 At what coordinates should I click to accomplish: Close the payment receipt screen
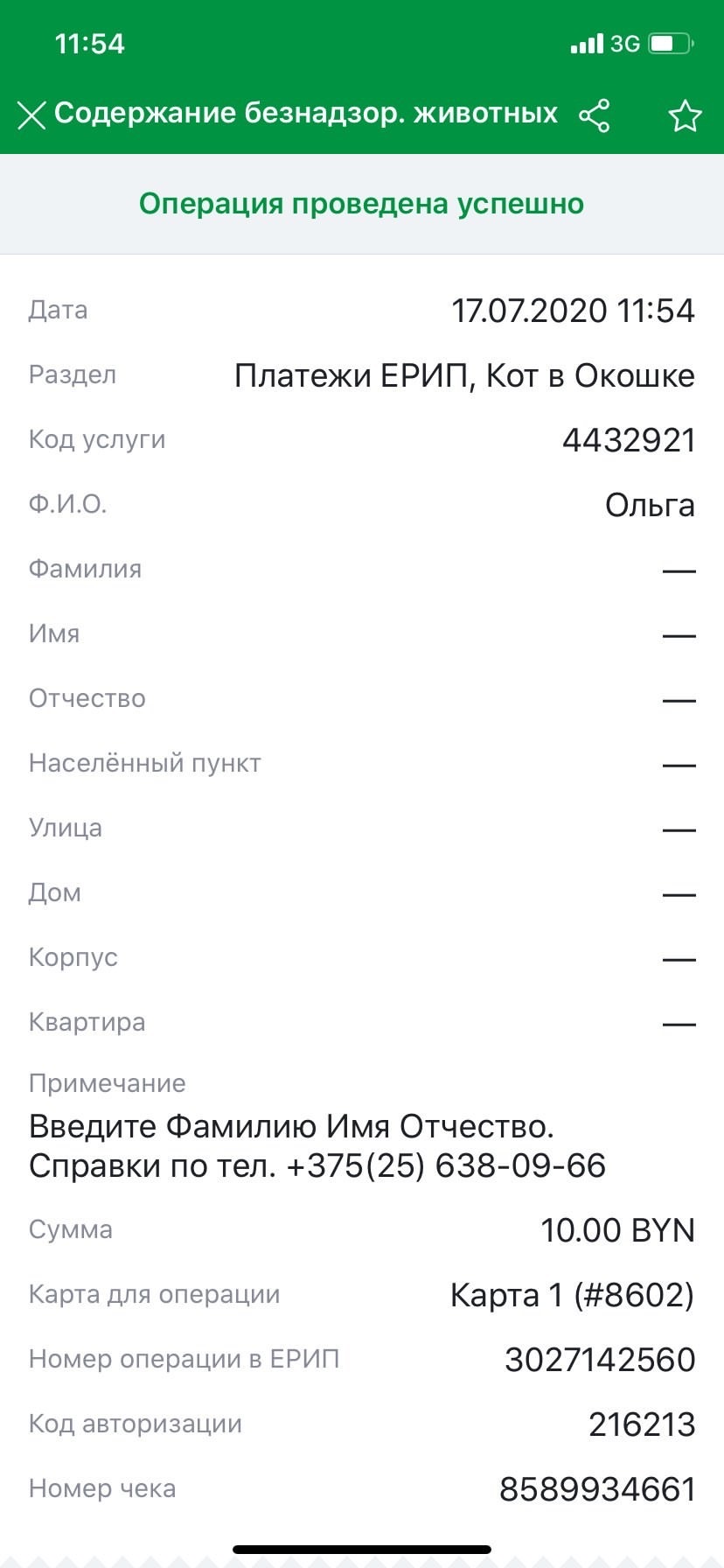(x=31, y=115)
